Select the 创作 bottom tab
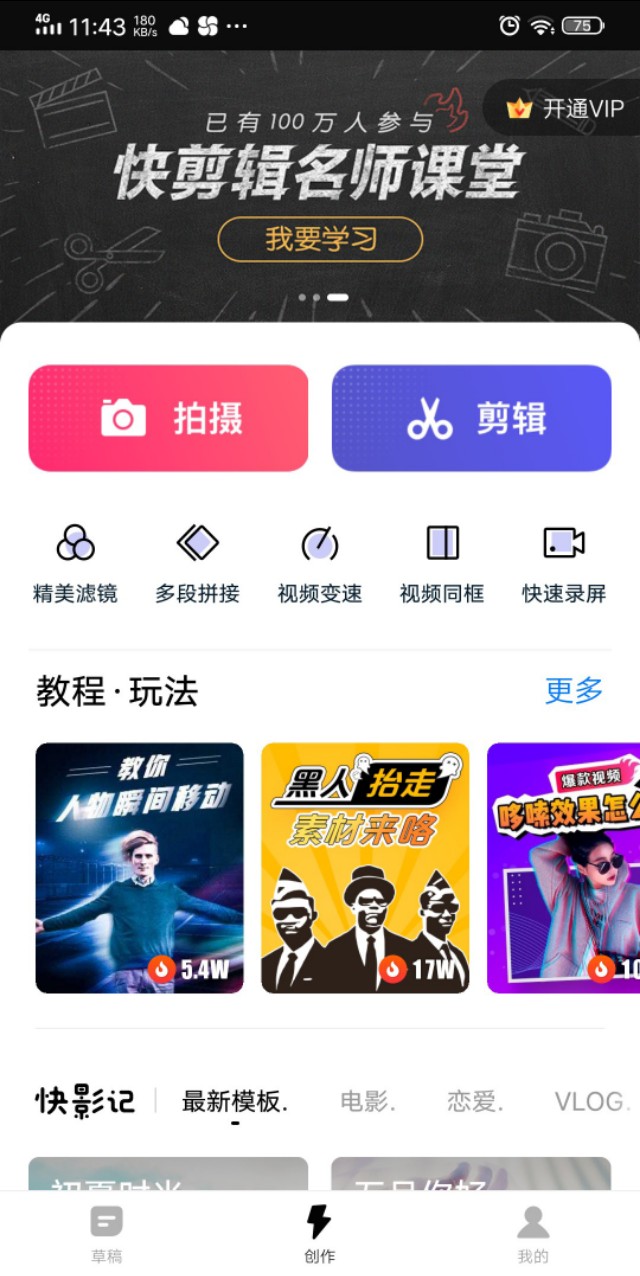 [x=320, y=1234]
